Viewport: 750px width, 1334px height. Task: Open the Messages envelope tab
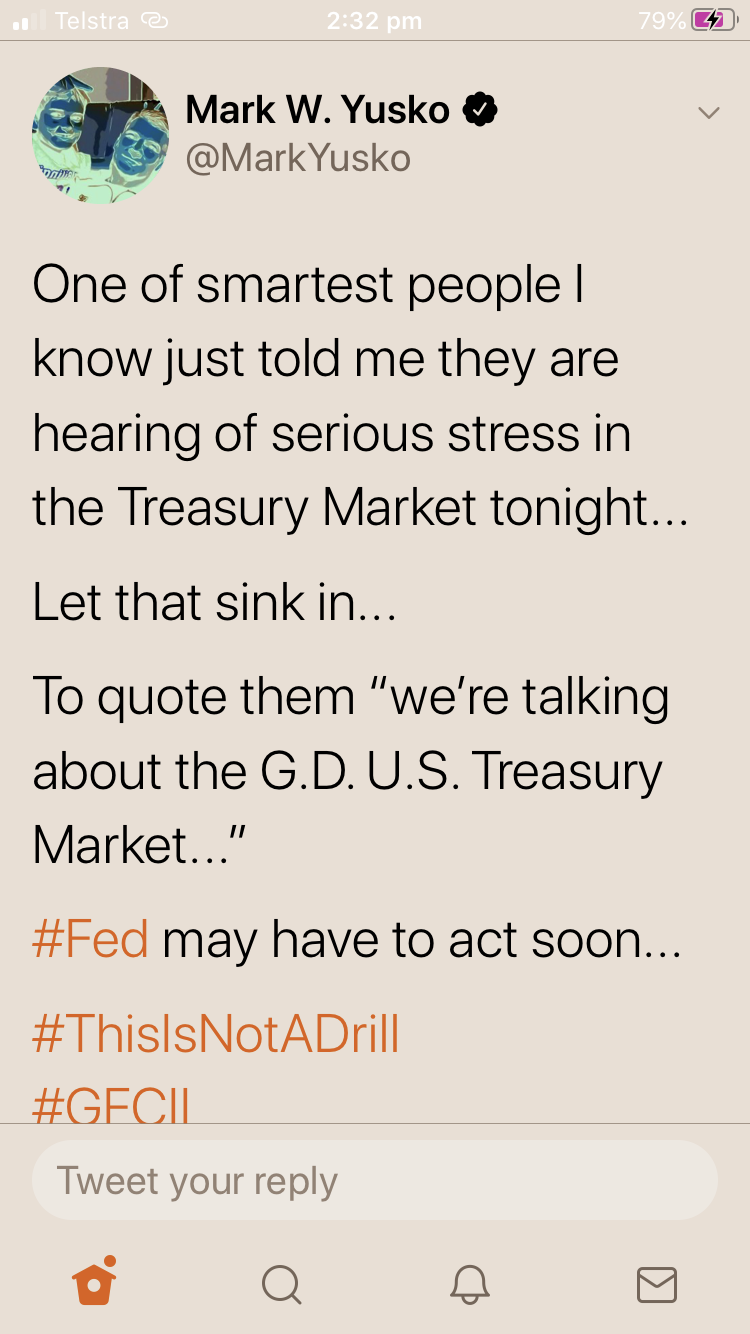(657, 1285)
